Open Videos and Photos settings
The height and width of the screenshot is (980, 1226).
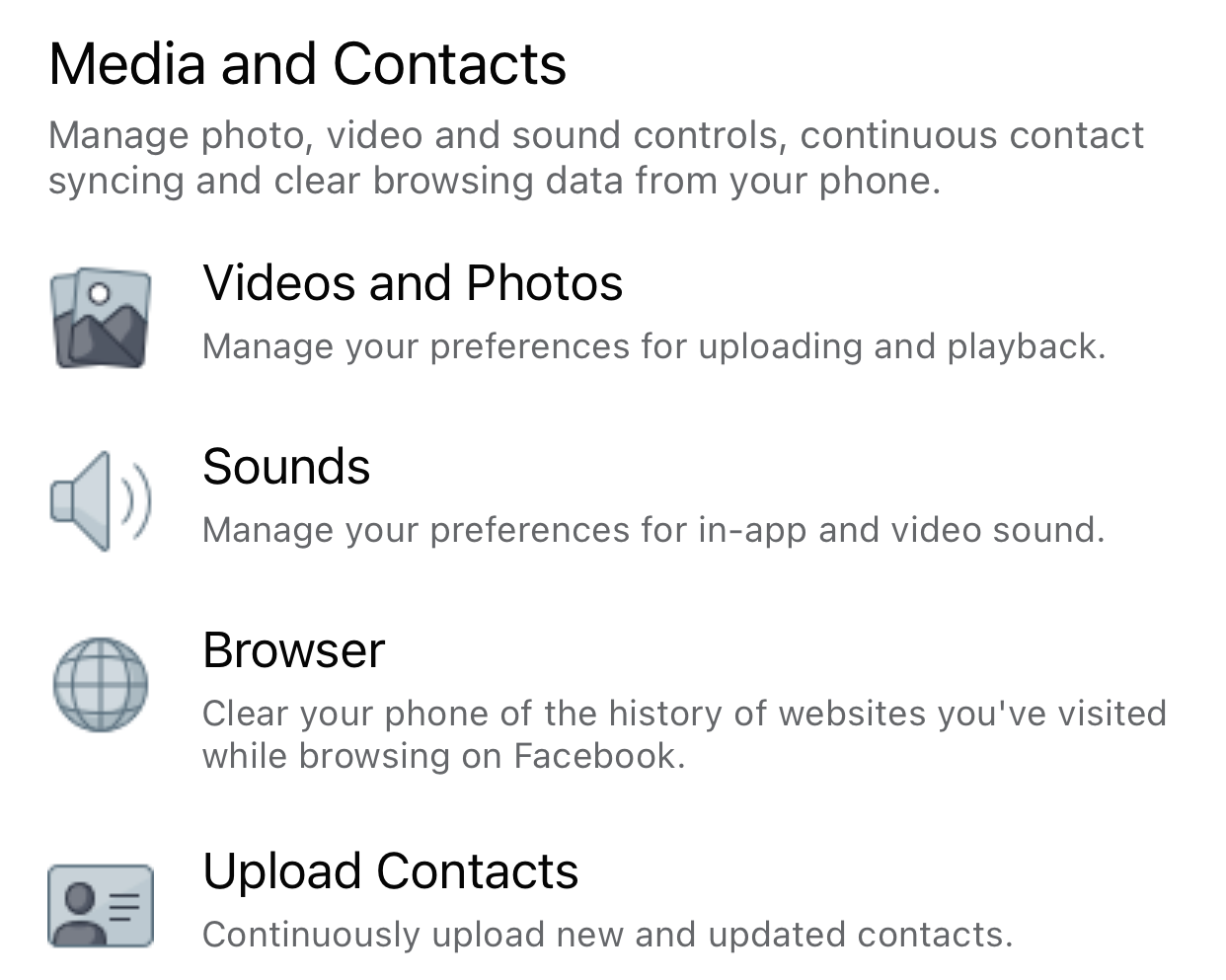click(x=413, y=284)
